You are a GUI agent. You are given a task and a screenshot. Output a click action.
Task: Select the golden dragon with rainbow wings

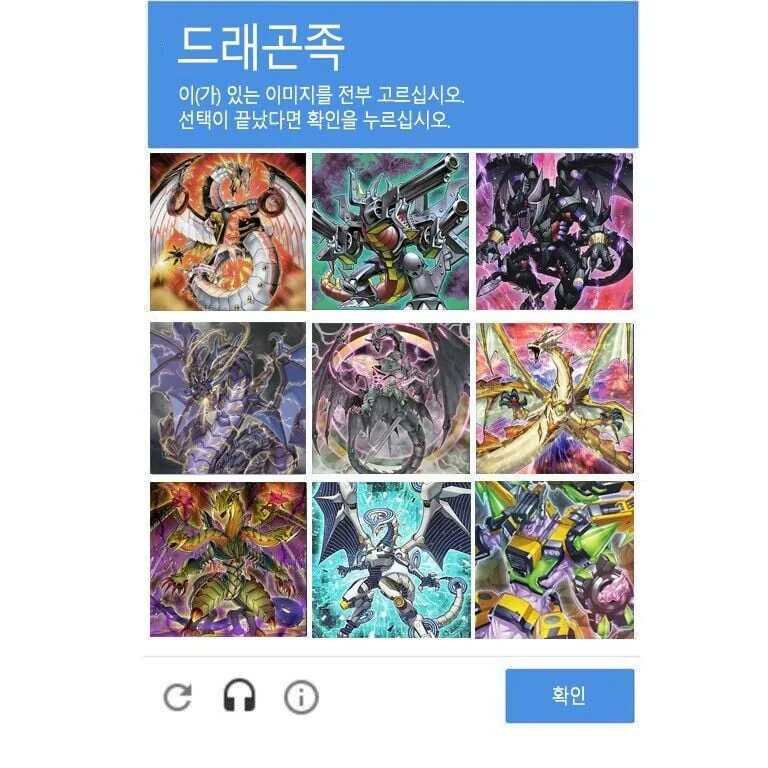coord(553,398)
